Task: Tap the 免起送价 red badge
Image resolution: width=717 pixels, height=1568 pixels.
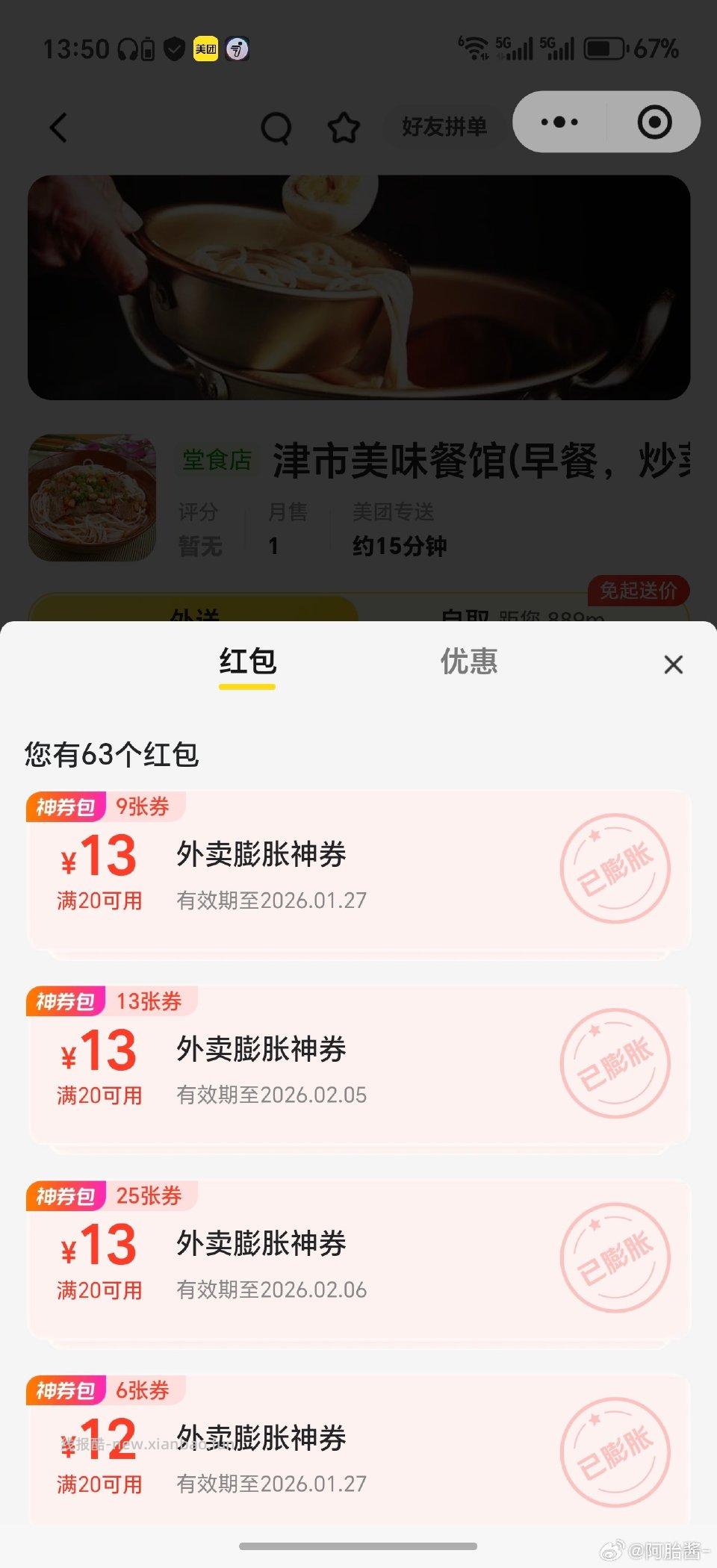Action: click(x=639, y=592)
